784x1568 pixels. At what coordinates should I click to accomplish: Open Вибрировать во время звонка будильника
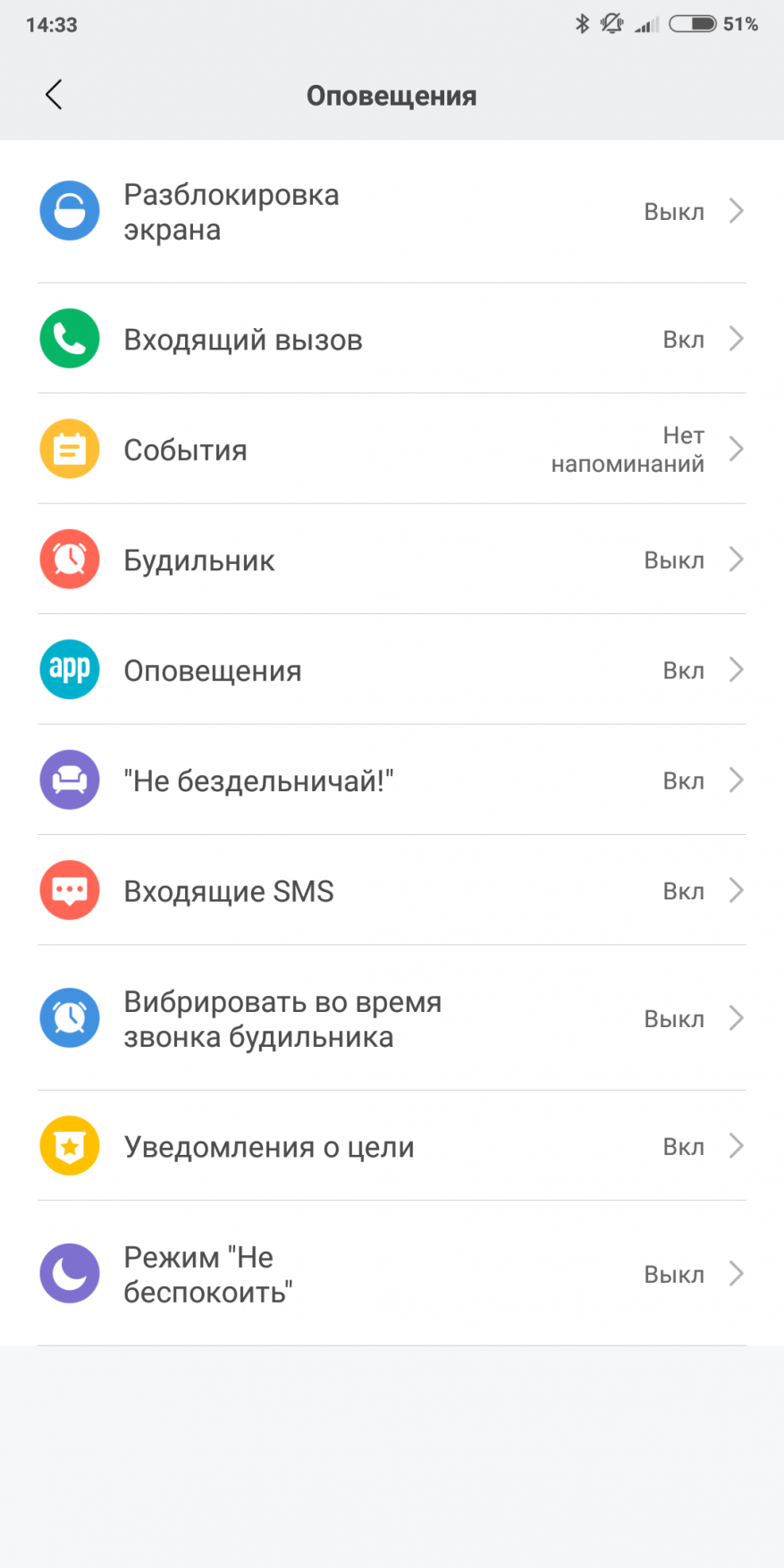tap(392, 1019)
